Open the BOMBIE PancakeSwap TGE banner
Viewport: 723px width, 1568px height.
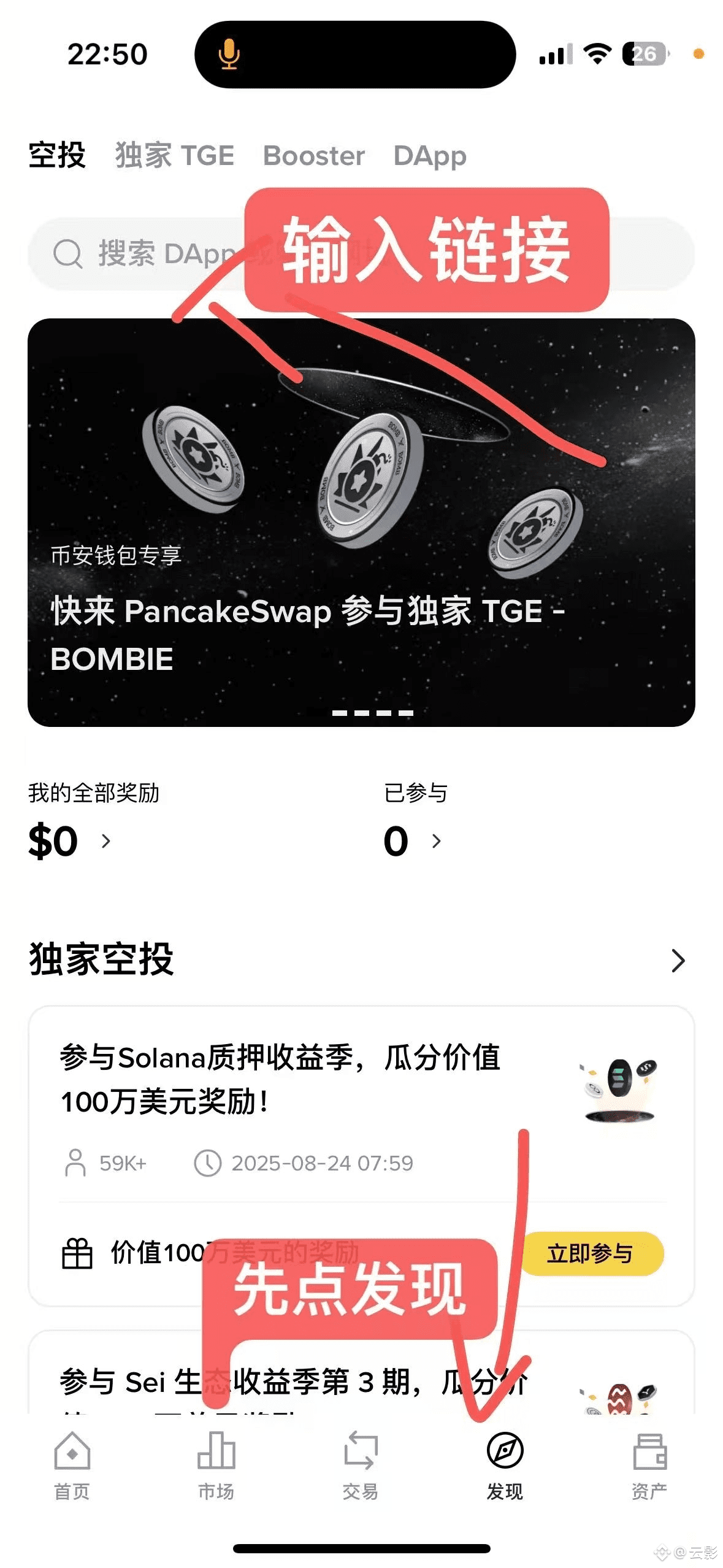tap(361, 522)
